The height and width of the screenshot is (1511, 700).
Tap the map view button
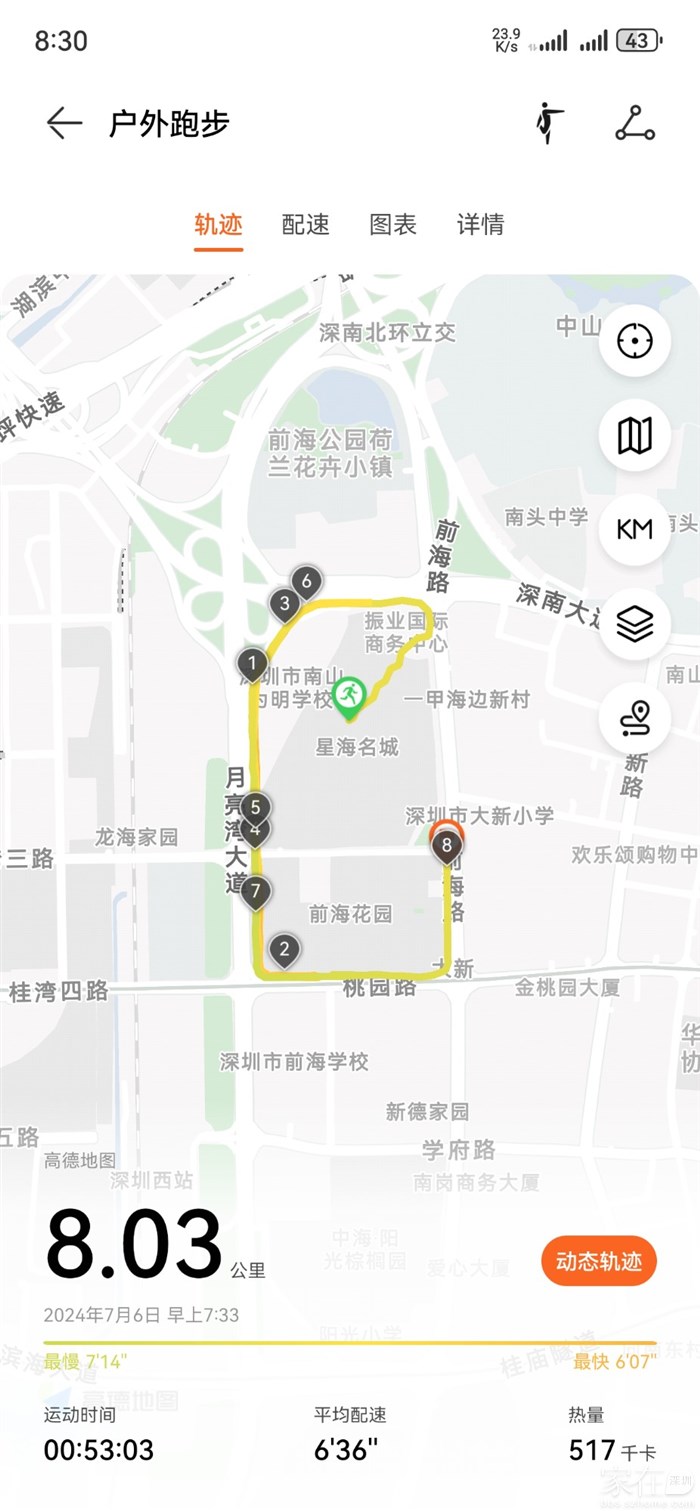(634, 436)
